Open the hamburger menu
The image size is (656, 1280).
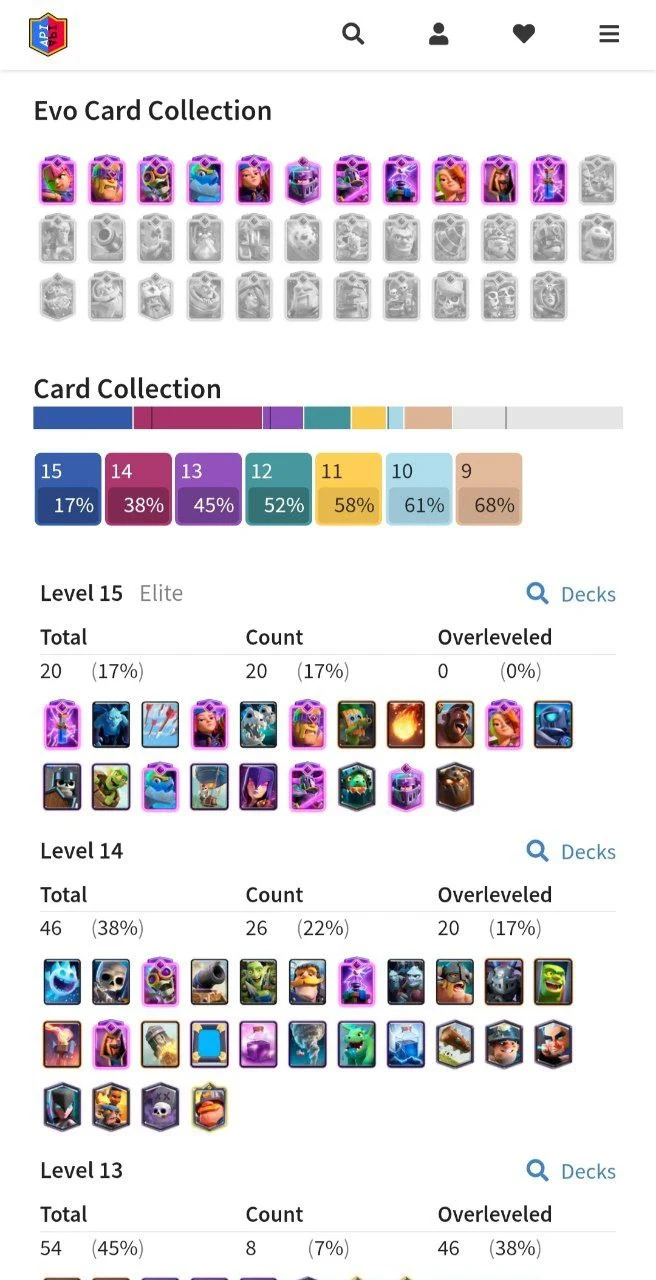point(609,34)
